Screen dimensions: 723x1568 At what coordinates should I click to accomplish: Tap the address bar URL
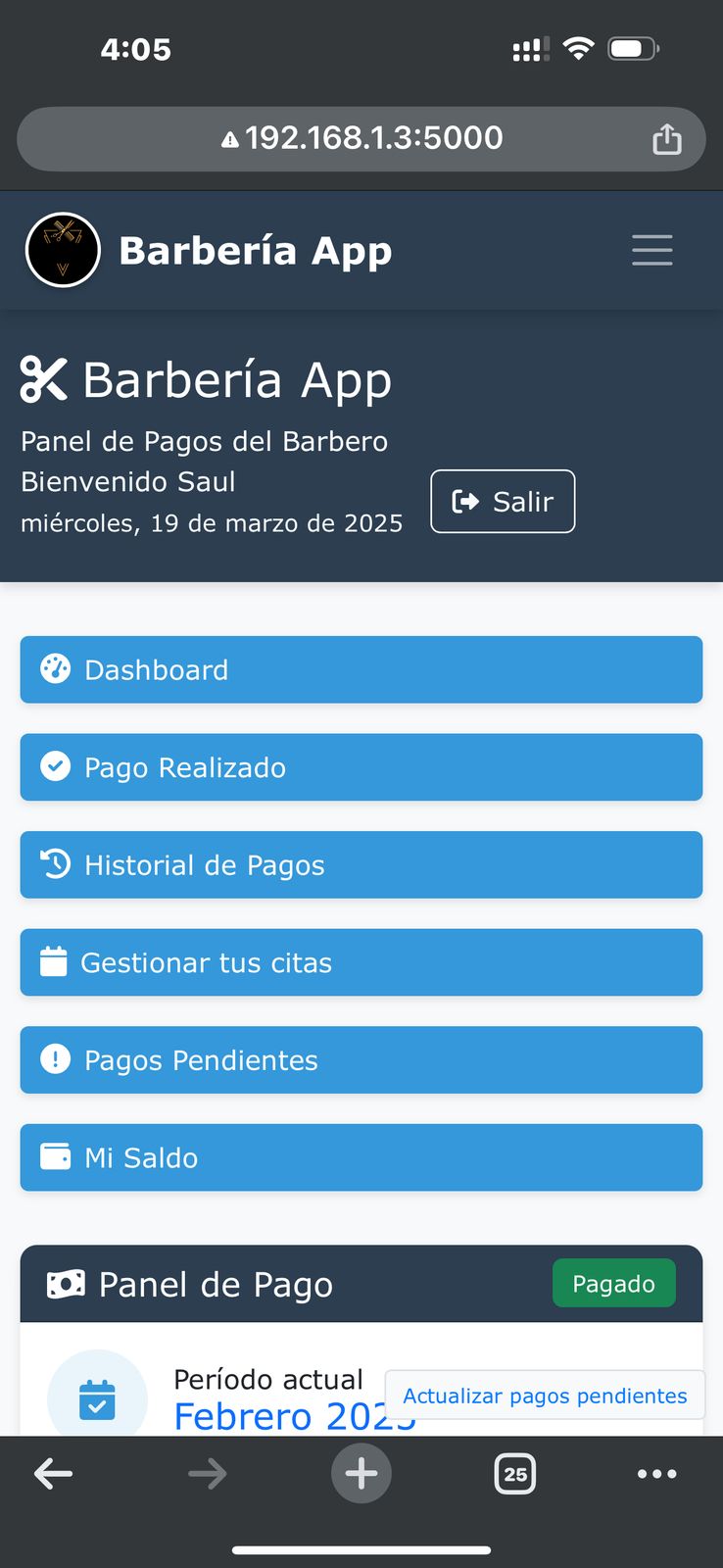[362, 138]
